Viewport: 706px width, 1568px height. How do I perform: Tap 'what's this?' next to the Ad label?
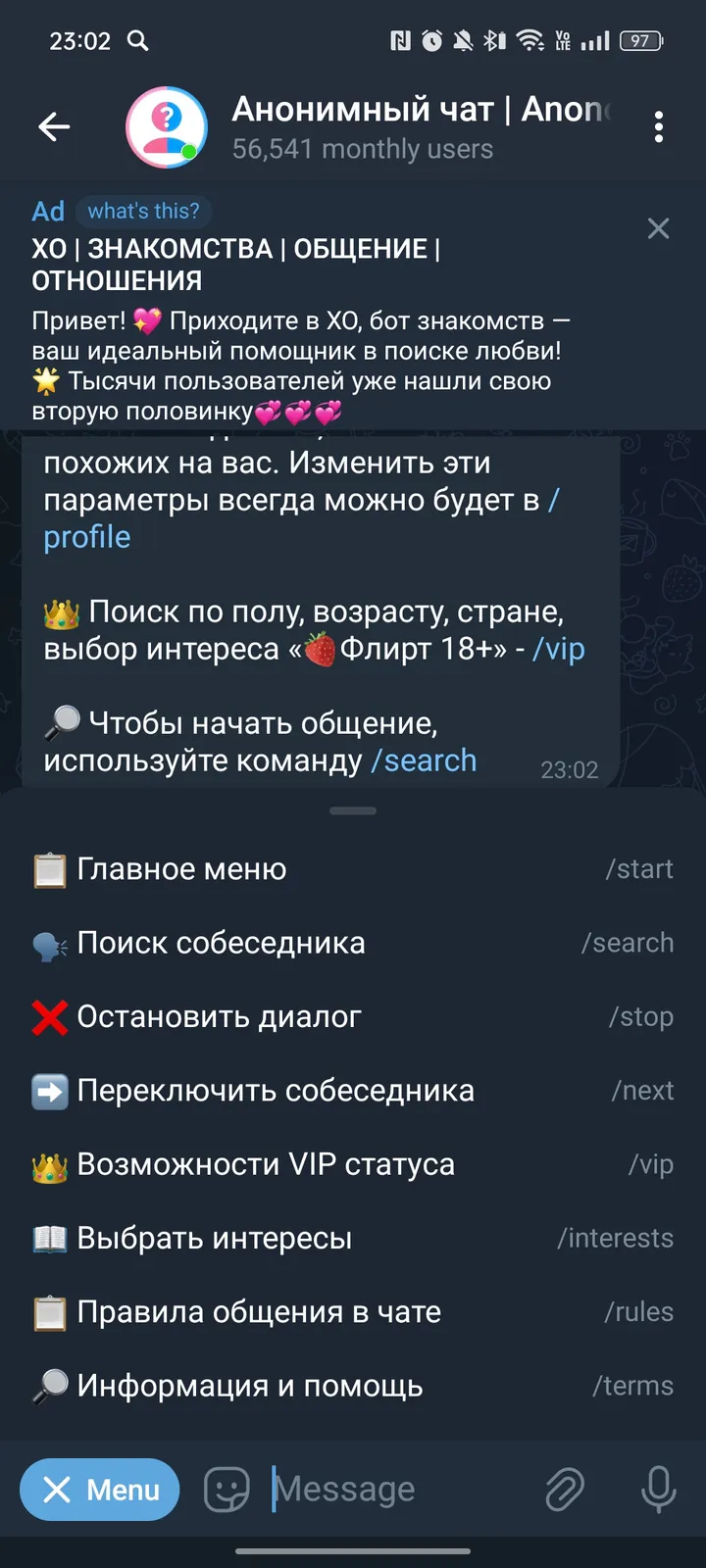coord(144,211)
